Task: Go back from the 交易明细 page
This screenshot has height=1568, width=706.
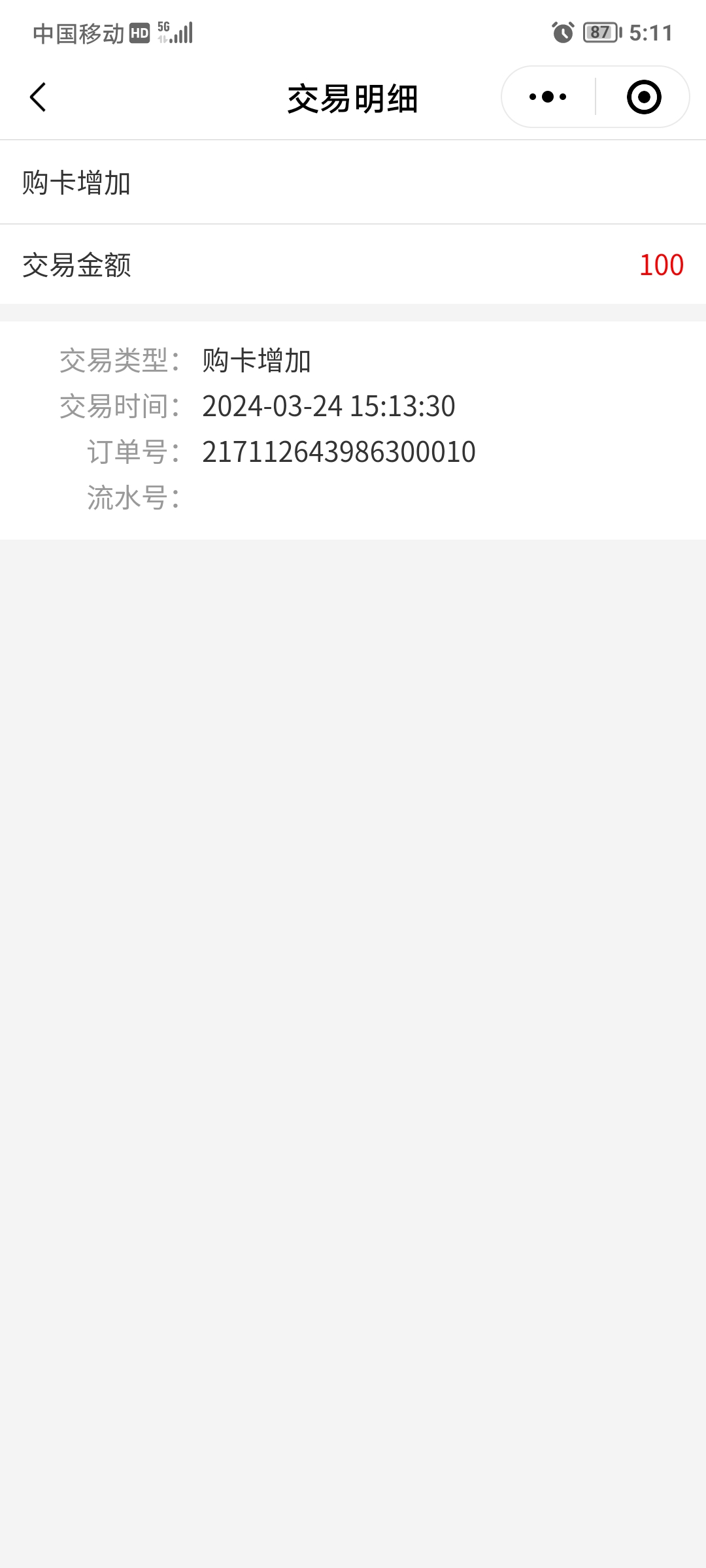Action: click(38, 97)
